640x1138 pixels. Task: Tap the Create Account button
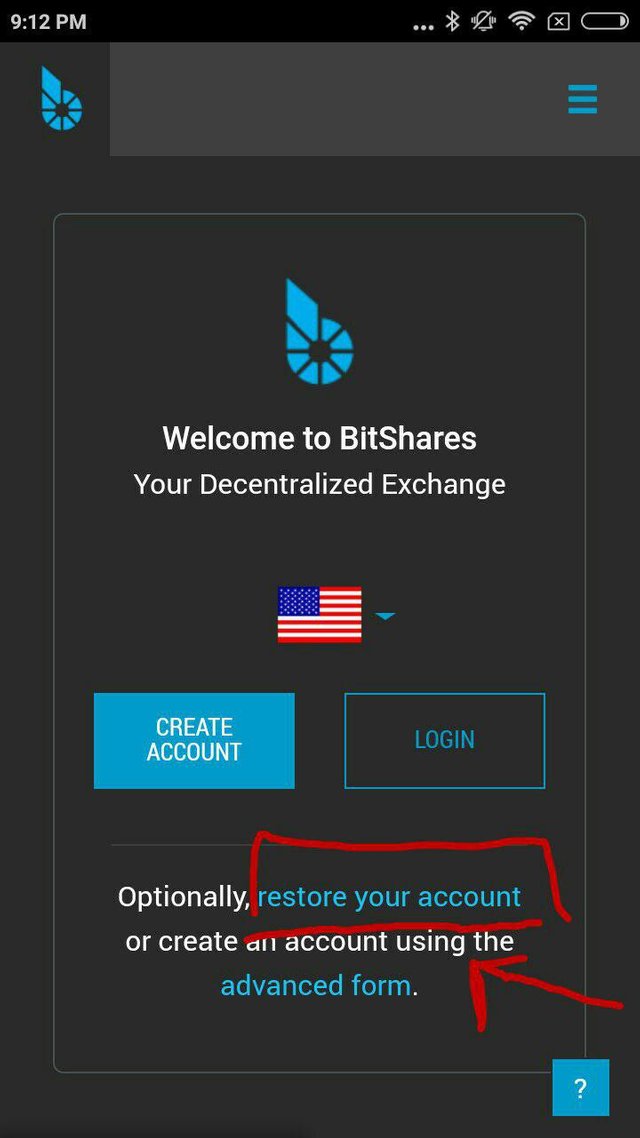pos(194,740)
